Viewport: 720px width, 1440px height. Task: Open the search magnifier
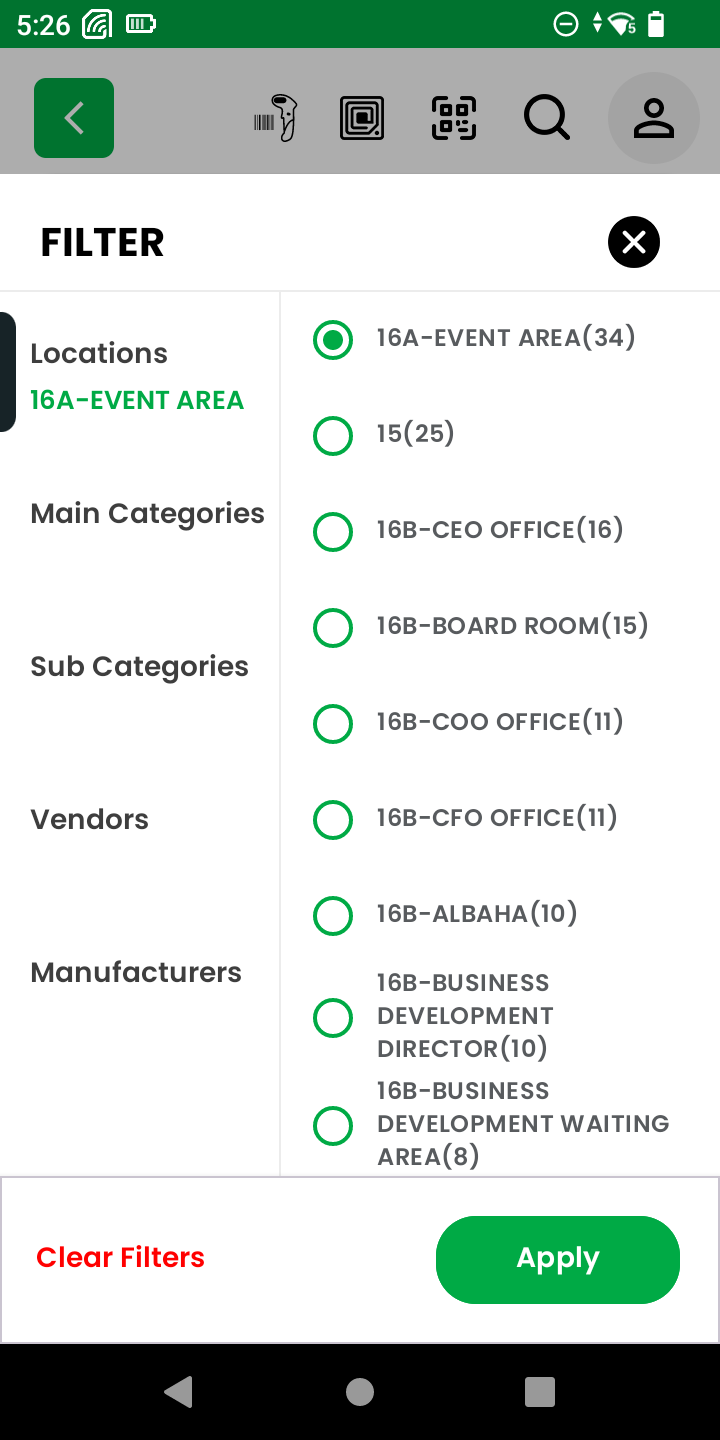pos(547,118)
